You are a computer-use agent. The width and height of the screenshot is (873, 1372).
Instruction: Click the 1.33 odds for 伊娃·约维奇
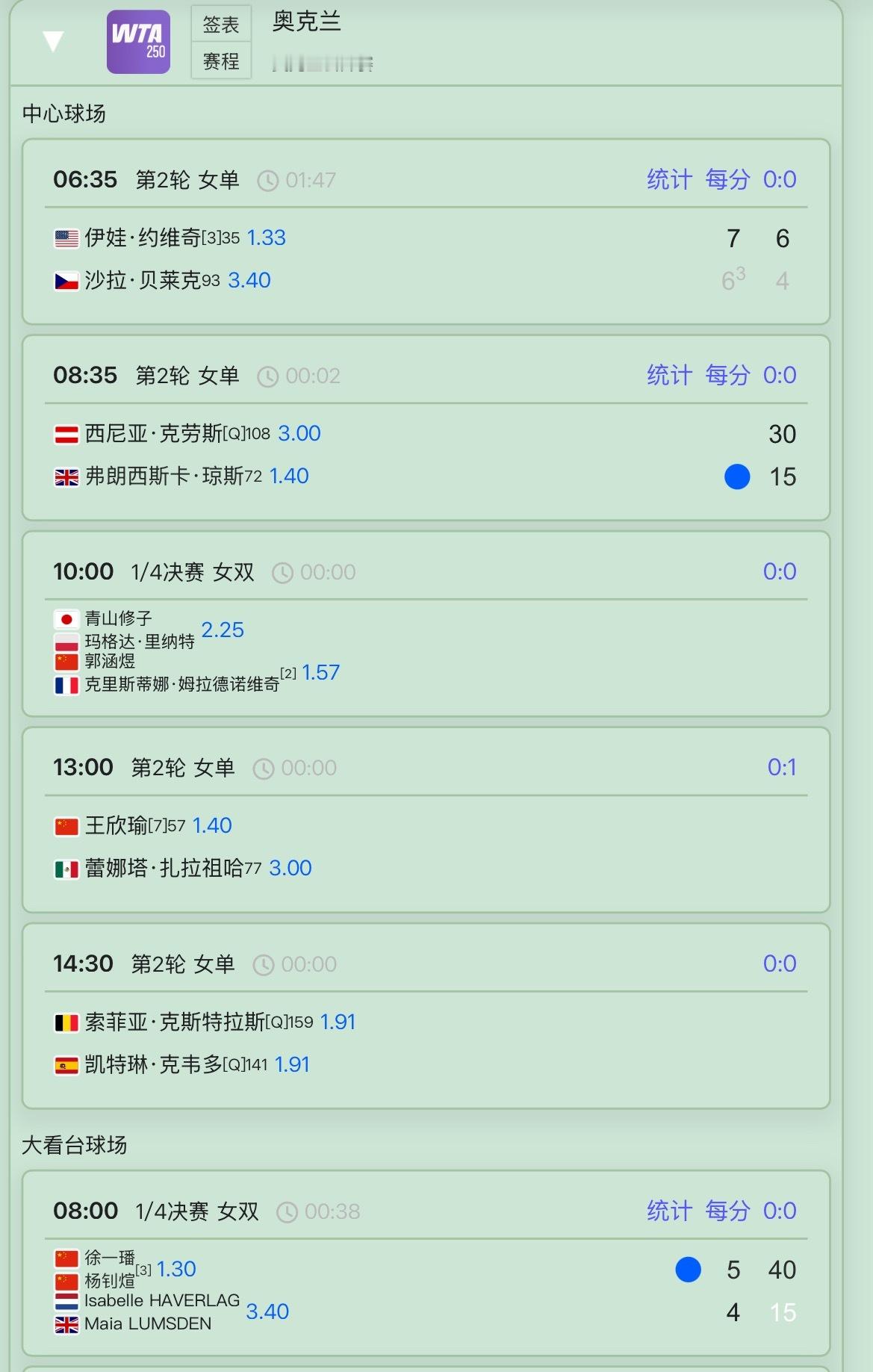267,237
